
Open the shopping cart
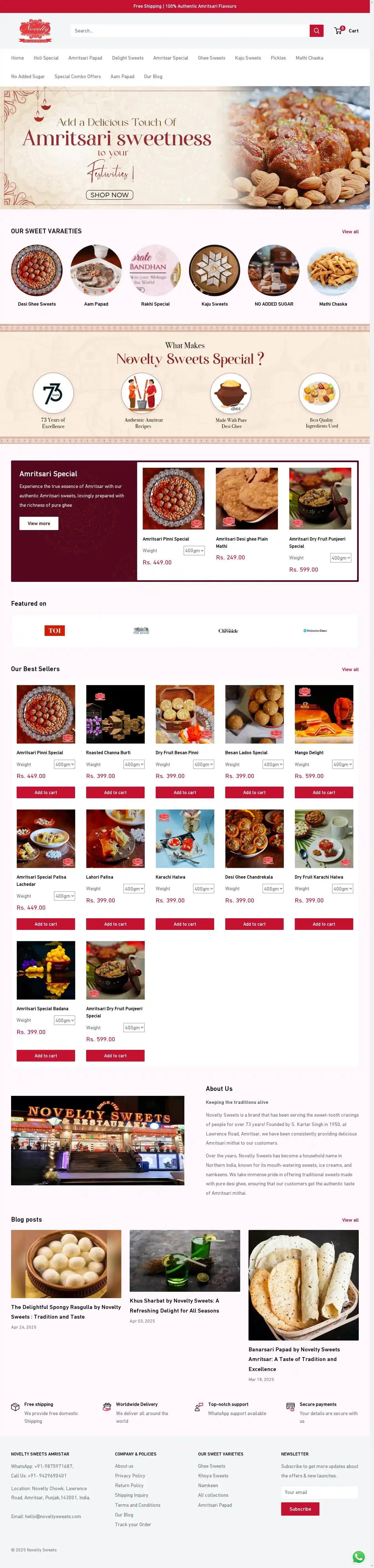(x=346, y=30)
